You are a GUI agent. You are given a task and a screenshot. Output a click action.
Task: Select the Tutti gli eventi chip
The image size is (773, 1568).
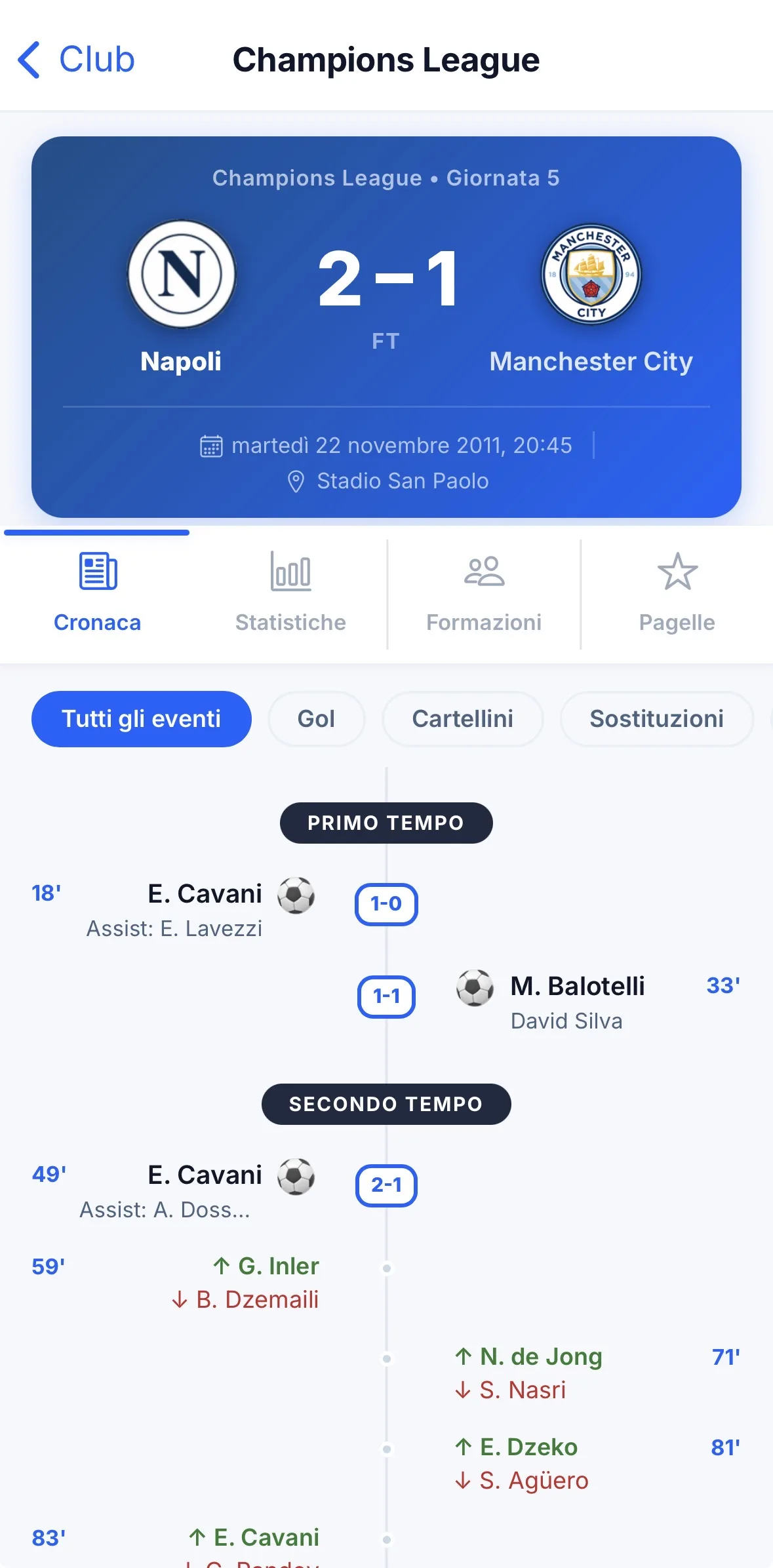coord(142,719)
